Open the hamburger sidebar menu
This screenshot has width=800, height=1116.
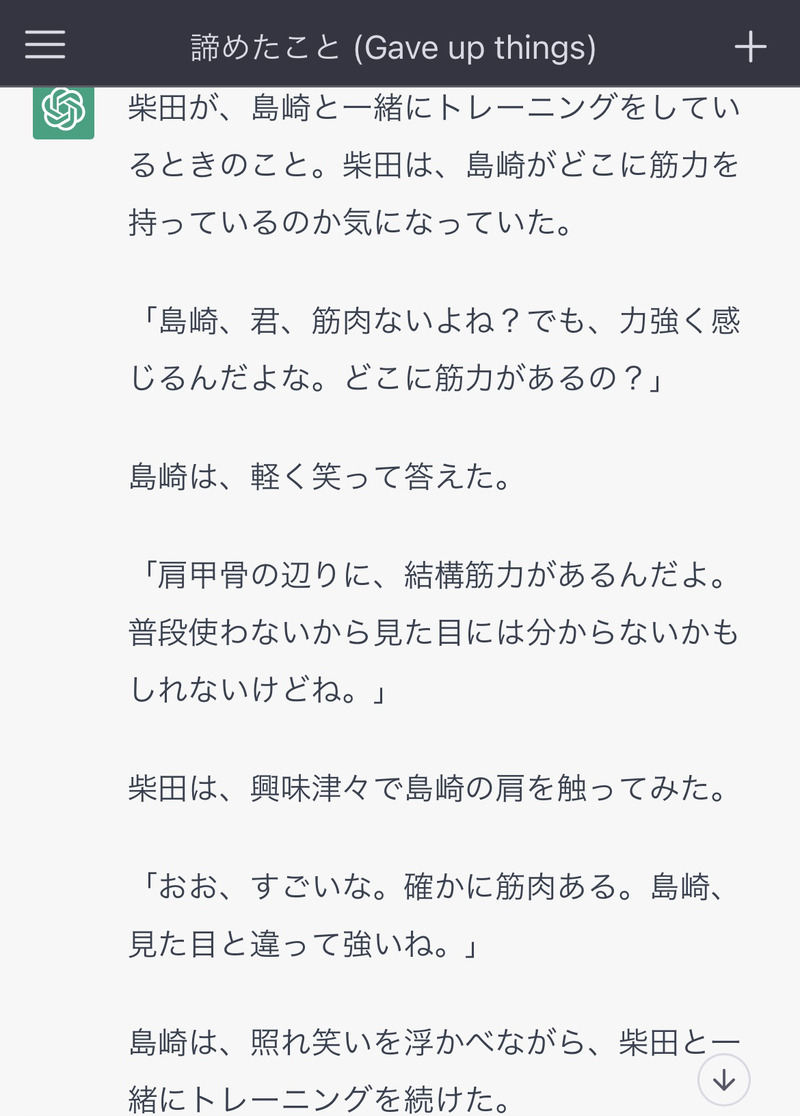(45, 45)
